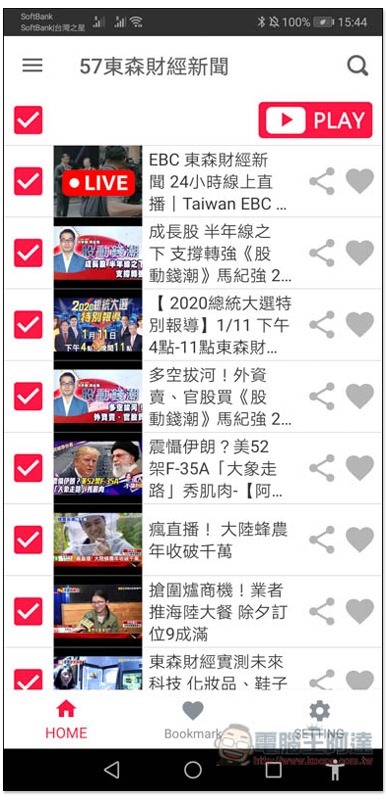Favorite the 成長股 半年線之下 video
Screen dimensions: 386x800
[359, 253]
